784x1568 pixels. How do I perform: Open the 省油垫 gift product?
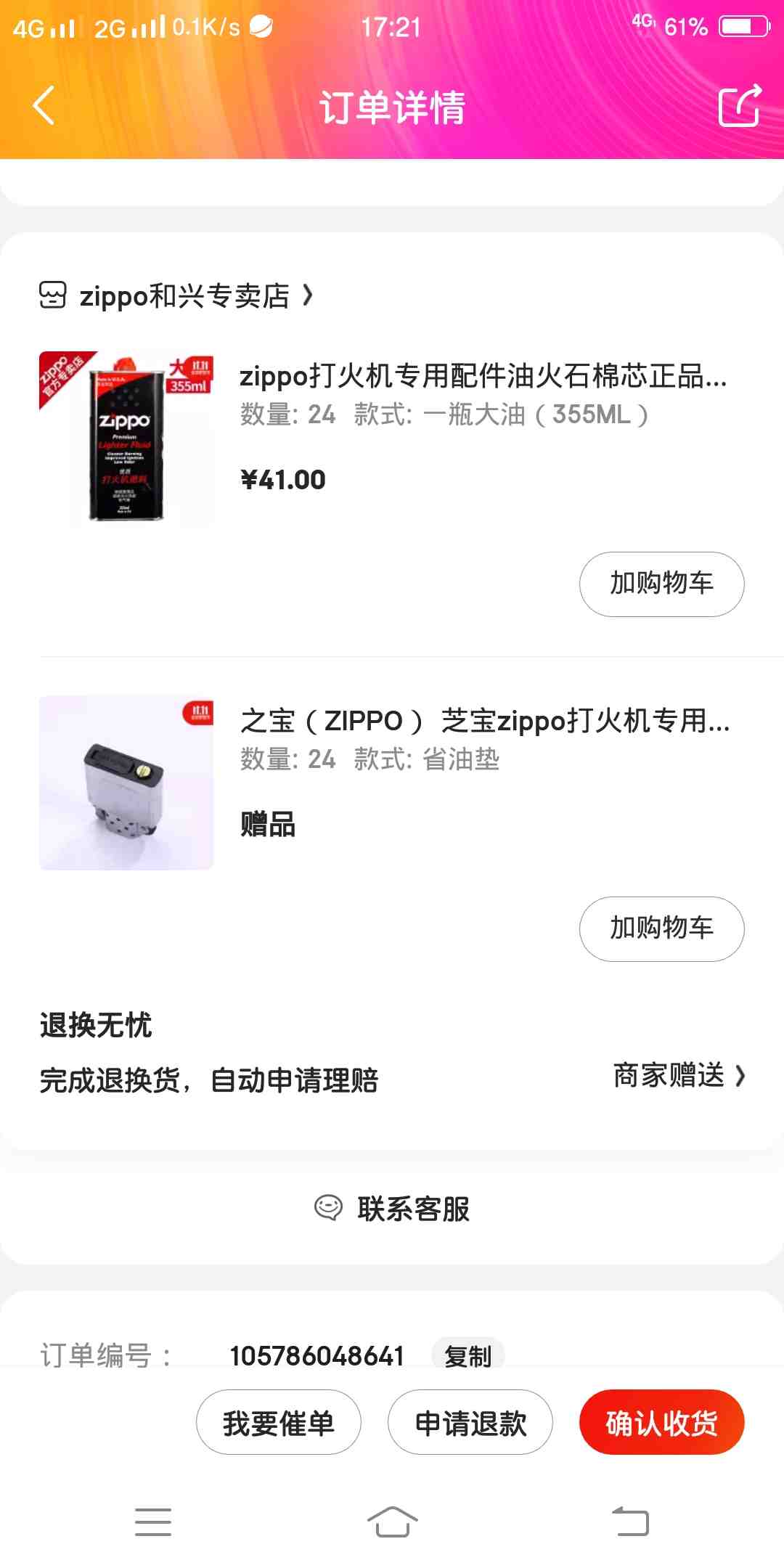(x=484, y=721)
